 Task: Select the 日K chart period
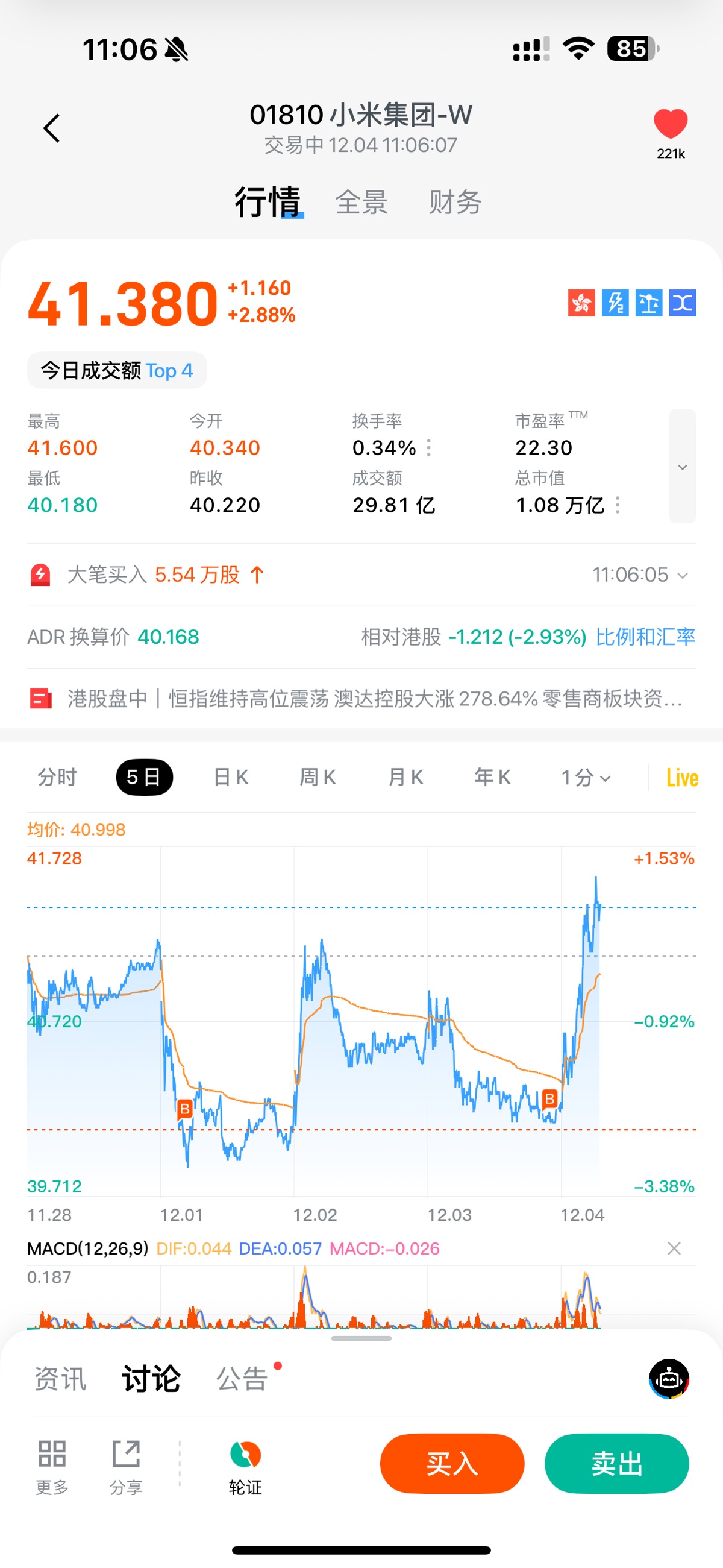(x=231, y=777)
